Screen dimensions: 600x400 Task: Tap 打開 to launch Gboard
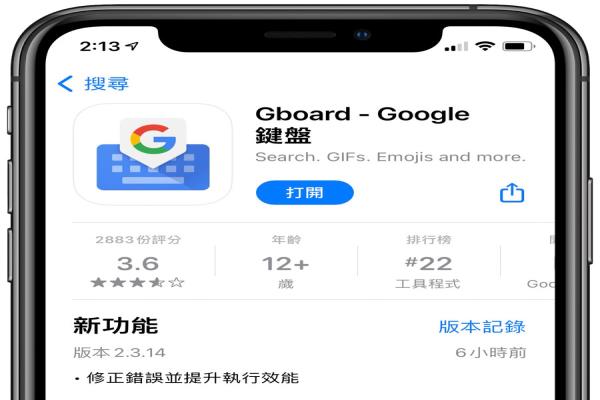coord(304,192)
